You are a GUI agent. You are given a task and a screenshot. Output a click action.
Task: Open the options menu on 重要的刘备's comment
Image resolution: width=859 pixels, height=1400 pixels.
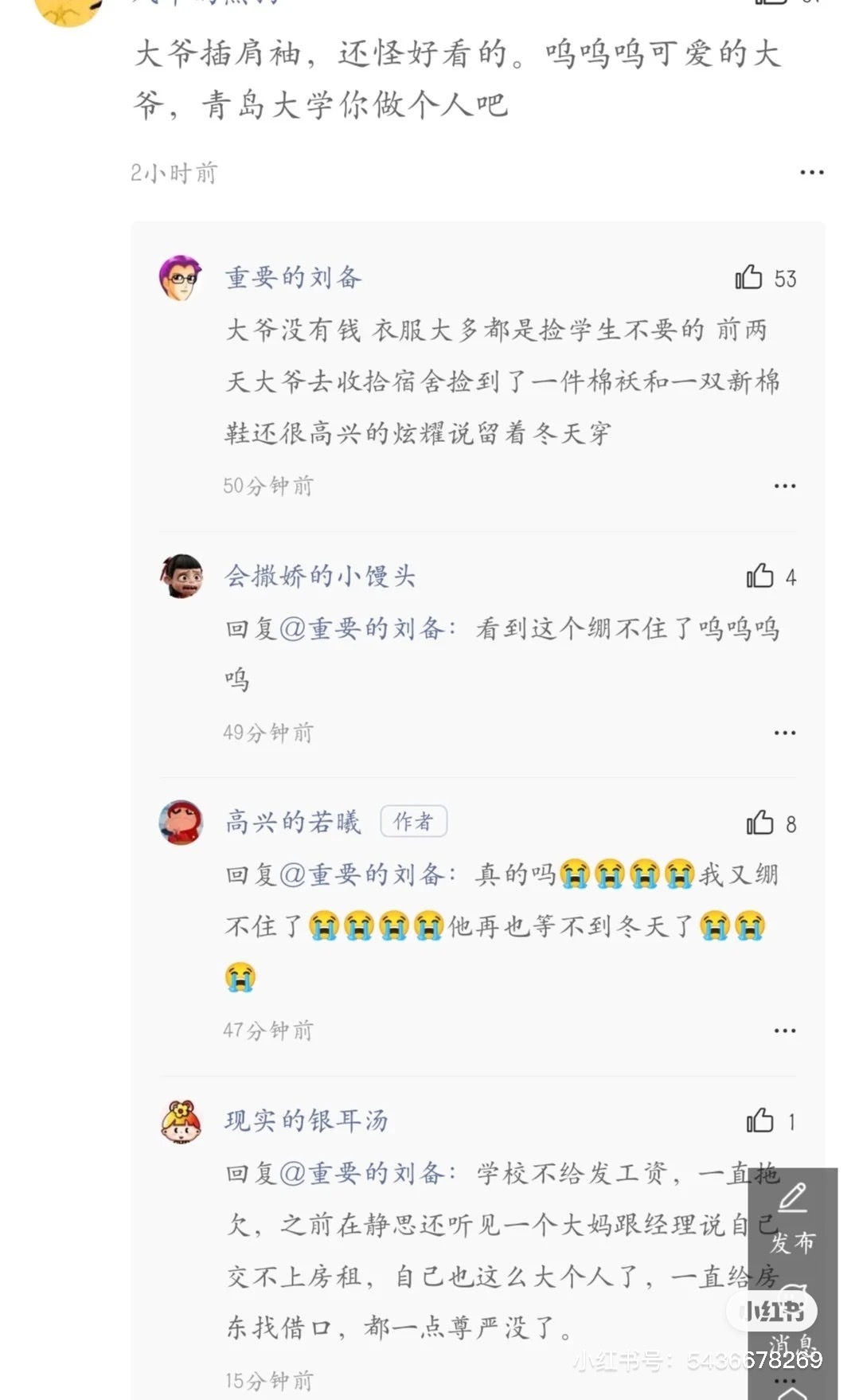click(784, 486)
